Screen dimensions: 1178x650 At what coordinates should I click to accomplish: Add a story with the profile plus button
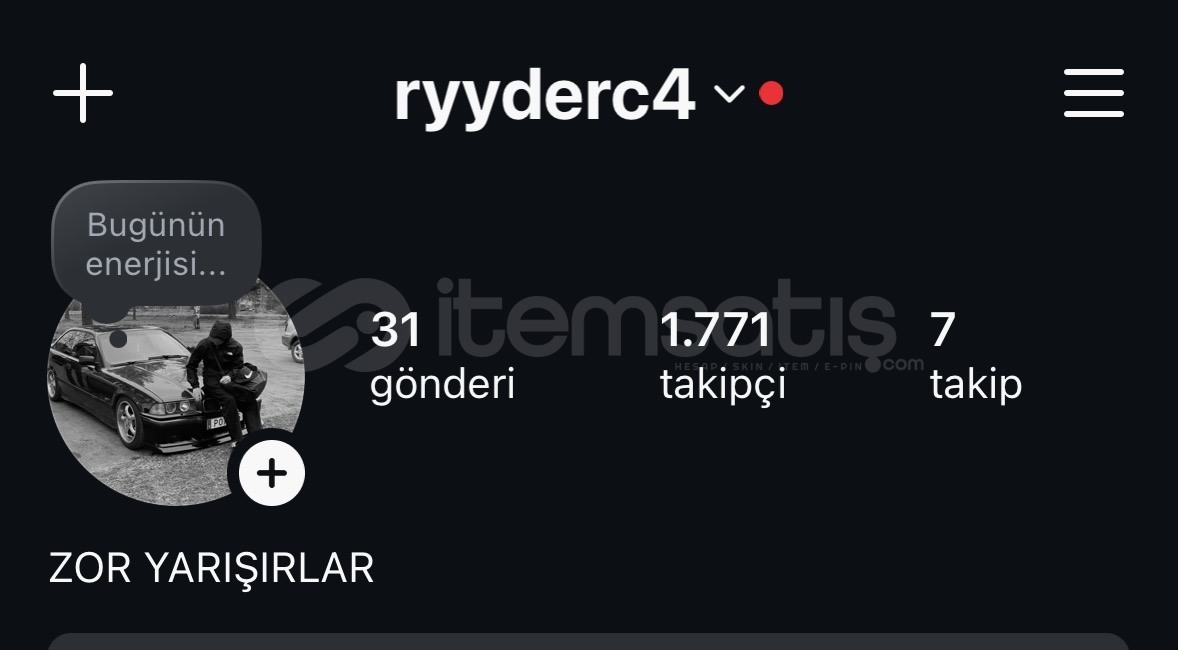pos(271,473)
